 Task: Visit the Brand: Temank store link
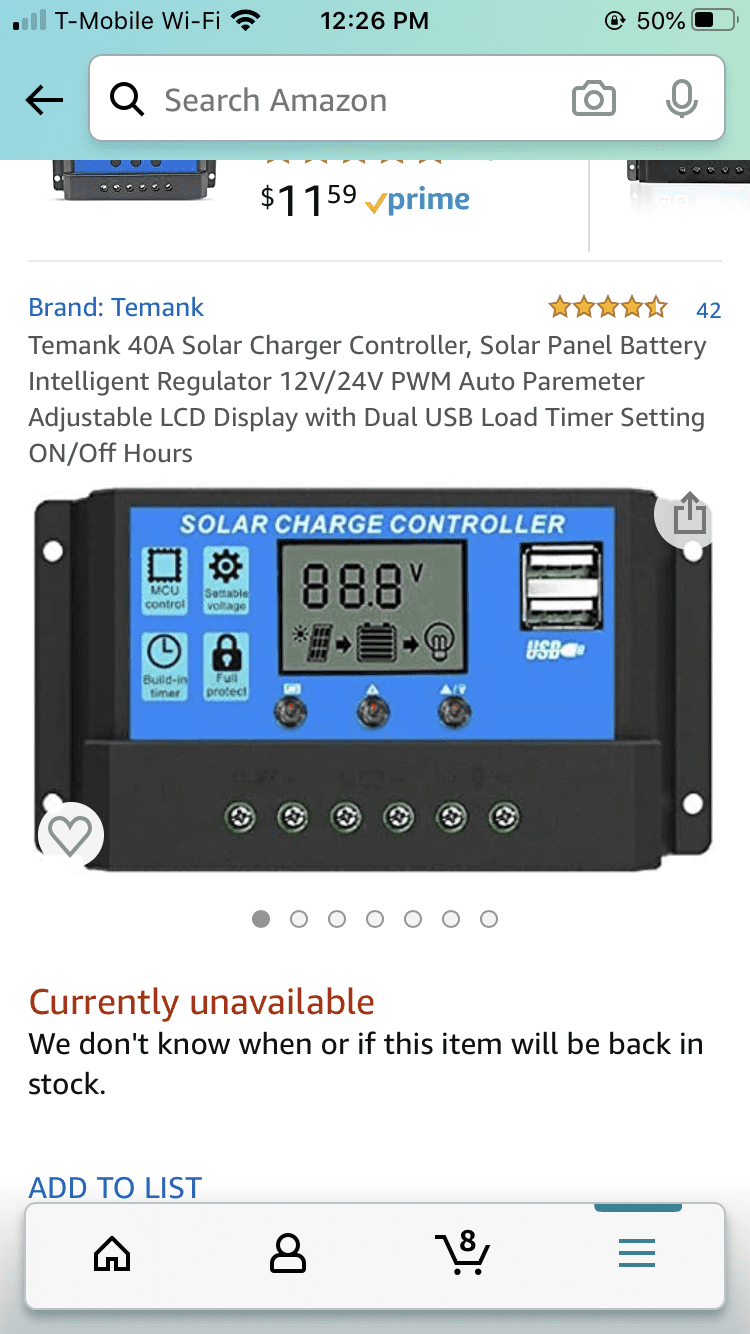[116, 307]
